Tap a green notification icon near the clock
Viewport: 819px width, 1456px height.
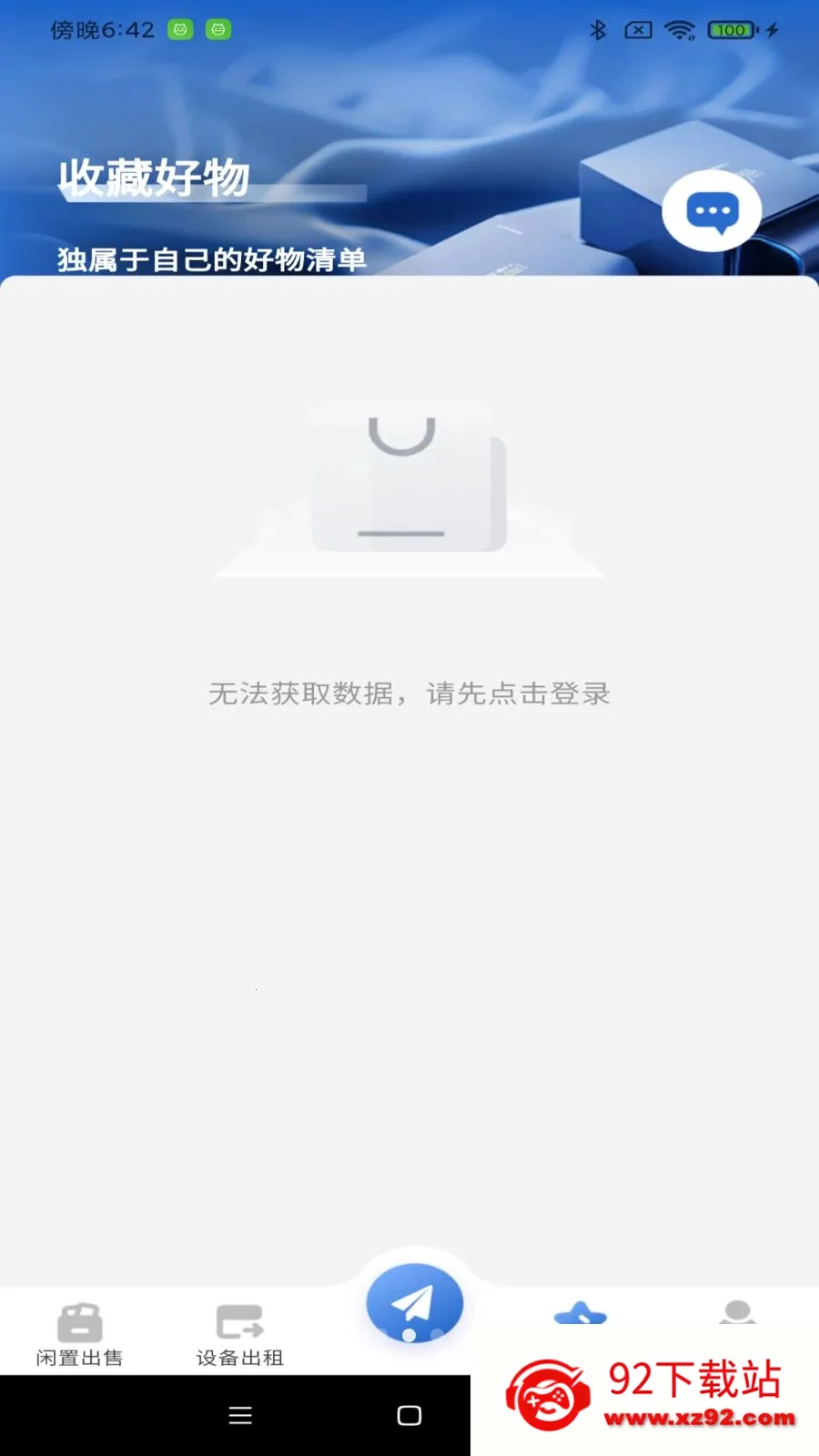182,29
